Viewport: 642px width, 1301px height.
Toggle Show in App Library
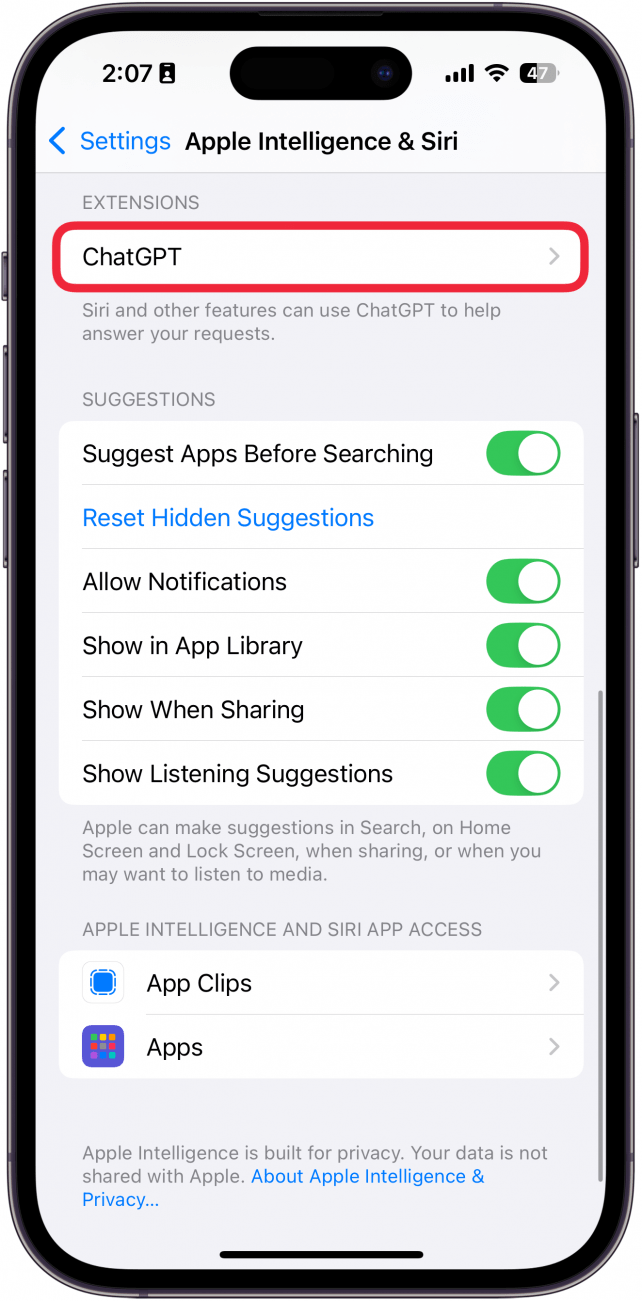pos(522,646)
